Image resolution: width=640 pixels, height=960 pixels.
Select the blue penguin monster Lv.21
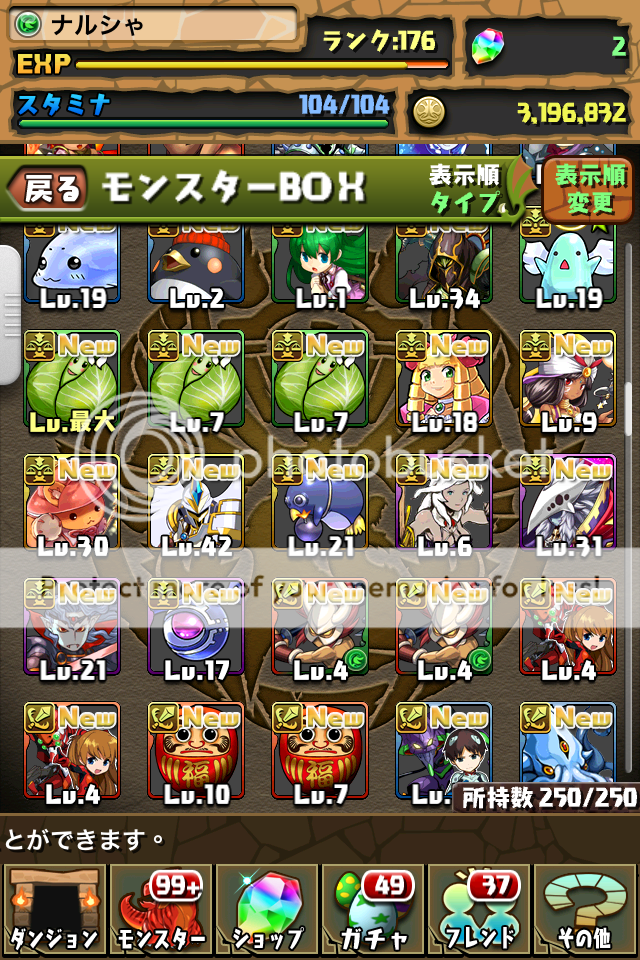coord(319,503)
